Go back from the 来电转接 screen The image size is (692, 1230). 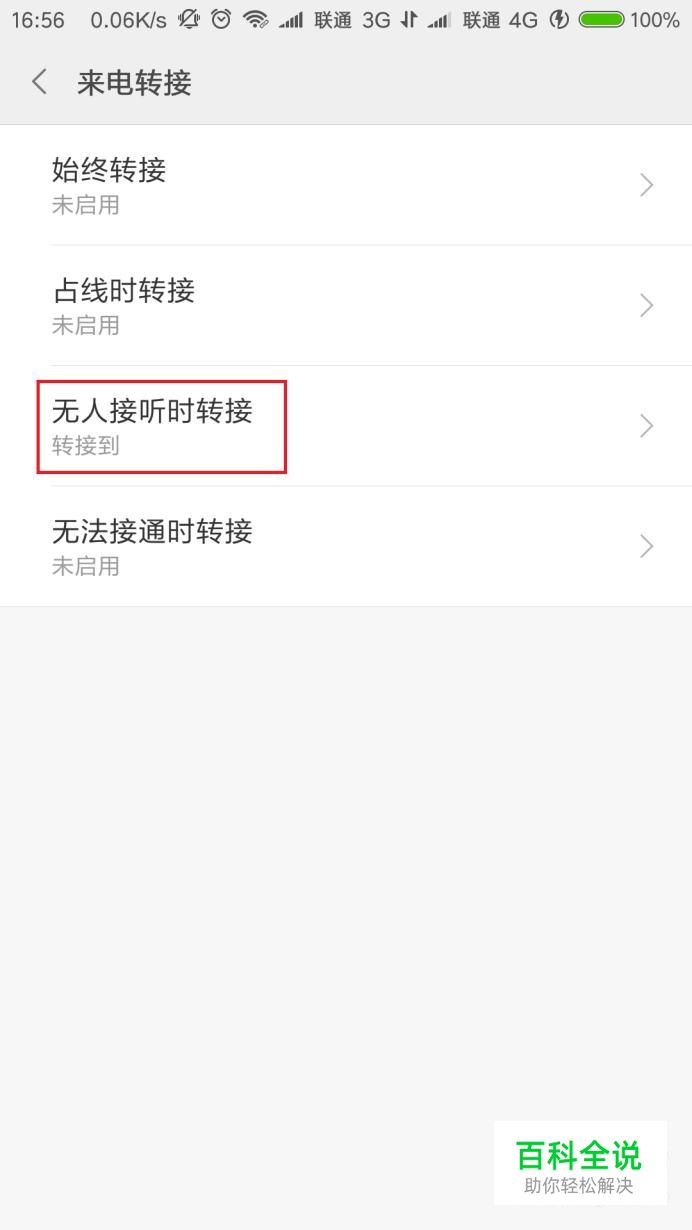coord(40,82)
